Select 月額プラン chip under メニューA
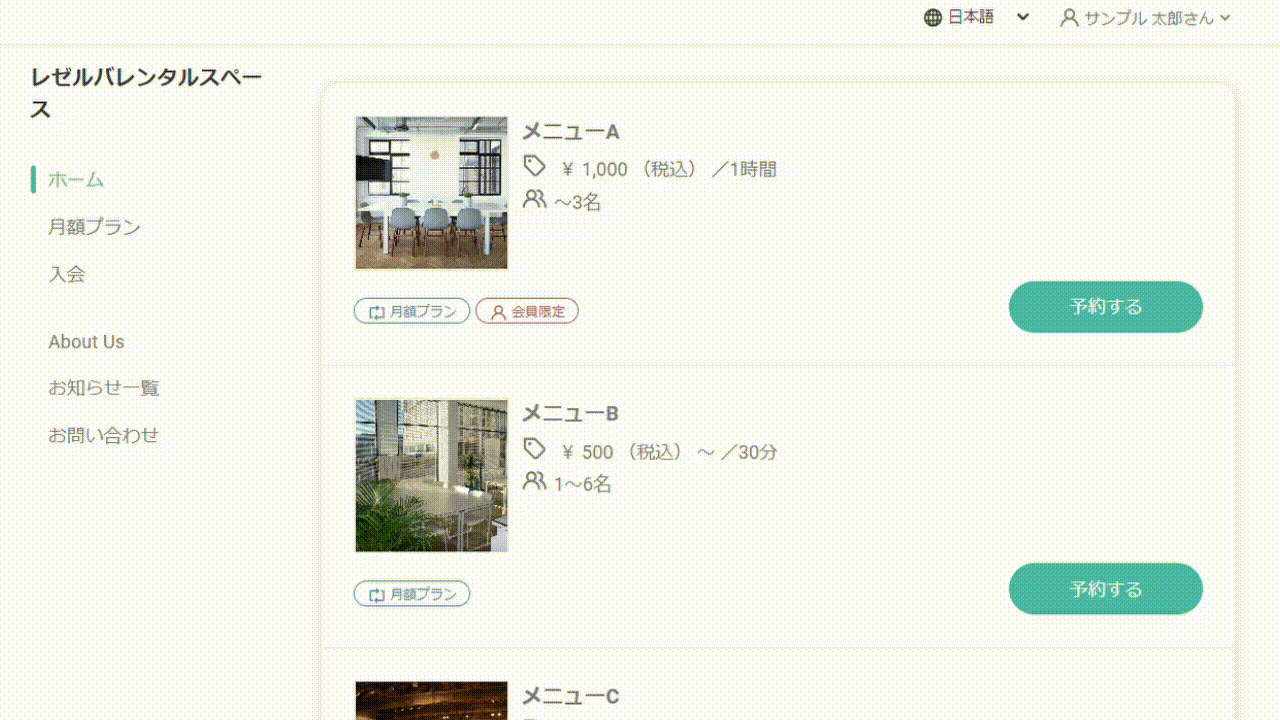 click(412, 312)
